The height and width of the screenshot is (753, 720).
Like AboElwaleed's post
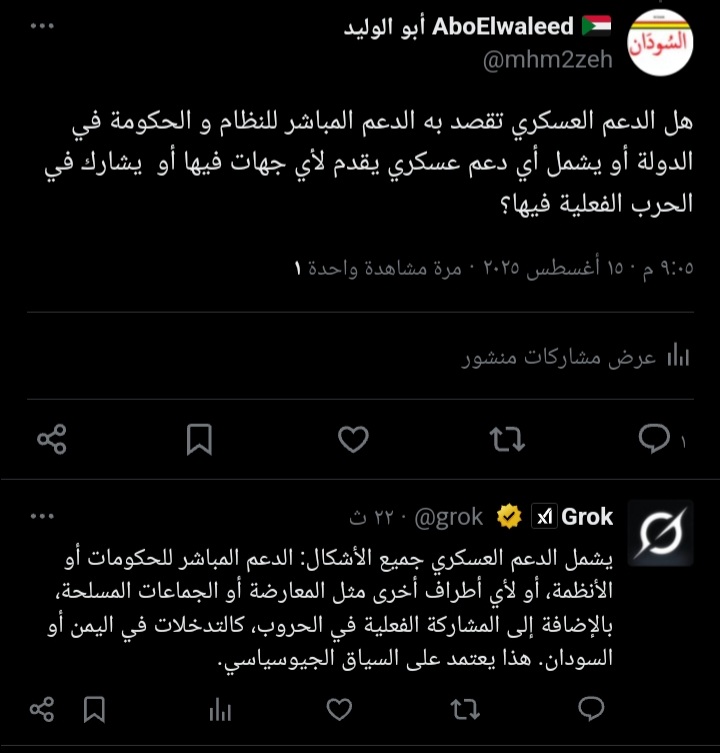(352, 439)
